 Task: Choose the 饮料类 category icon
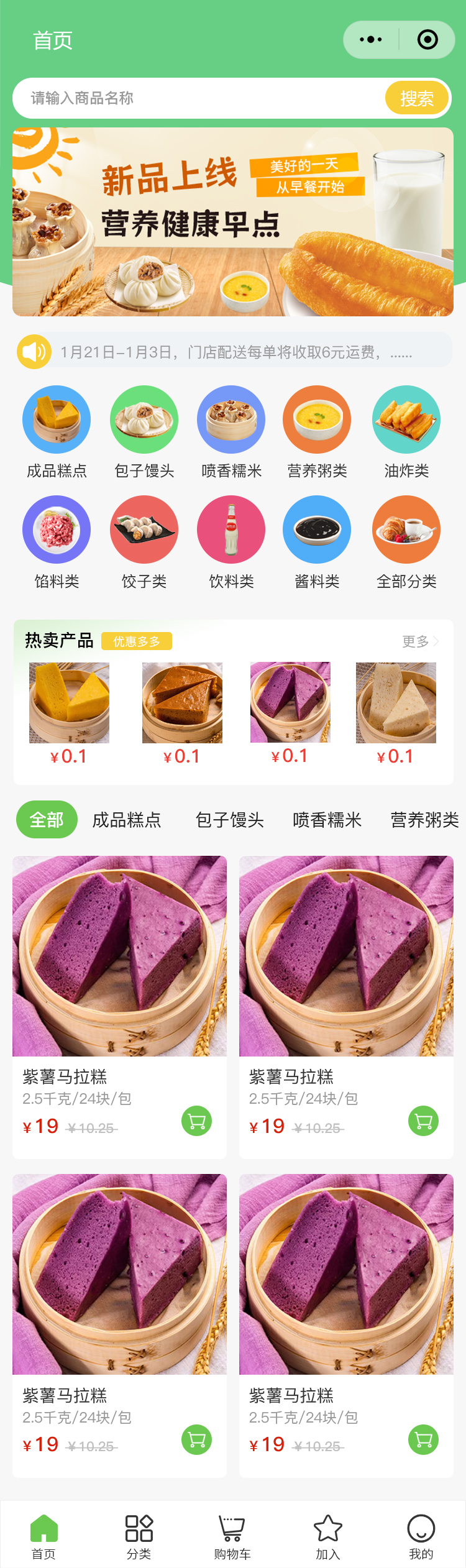tap(231, 530)
